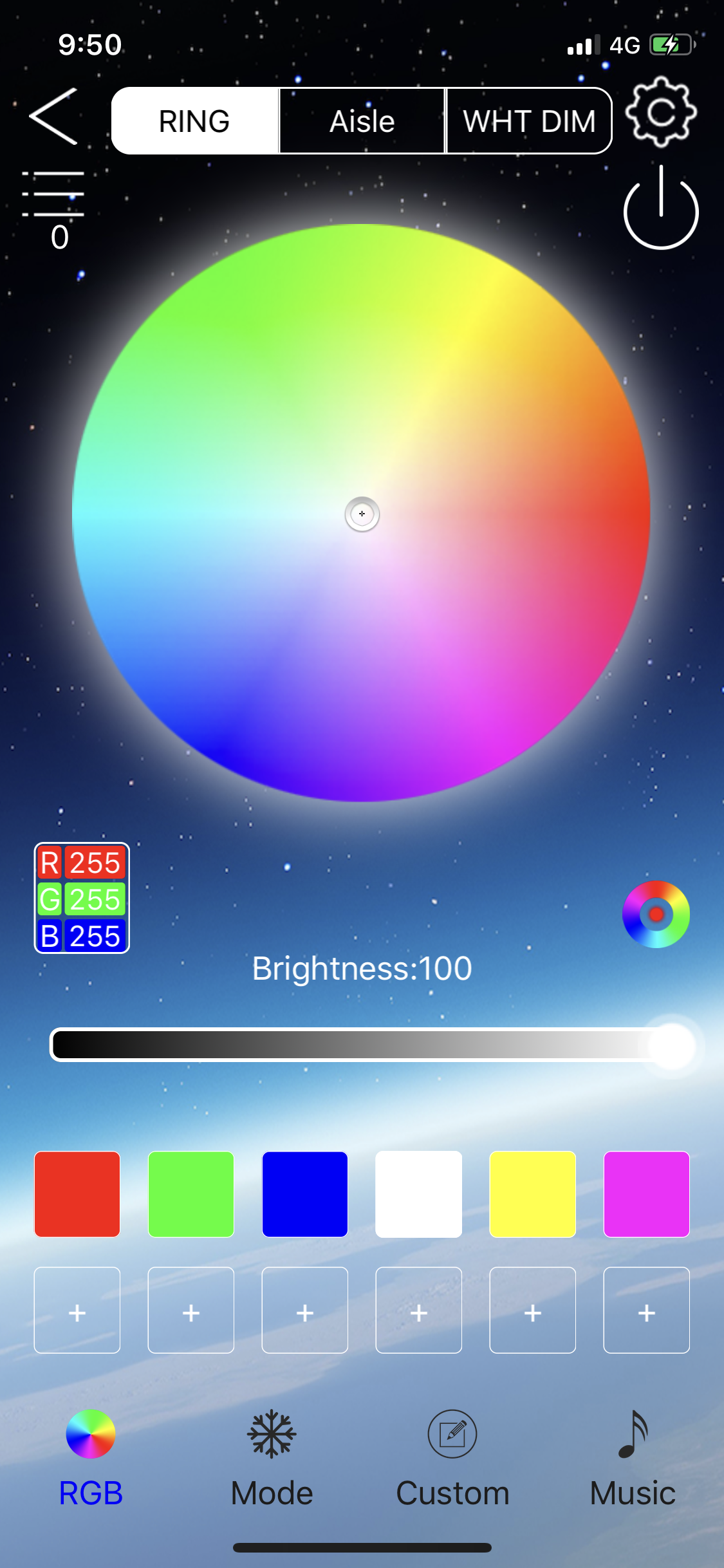Tap the brightness slider track

point(354,1044)
